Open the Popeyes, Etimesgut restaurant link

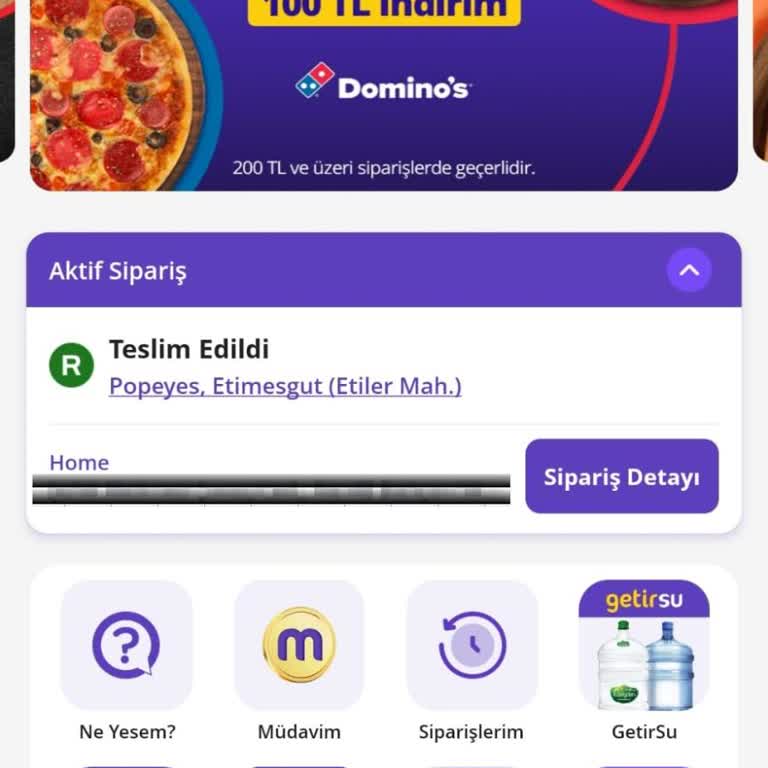[x=285, y=386]
